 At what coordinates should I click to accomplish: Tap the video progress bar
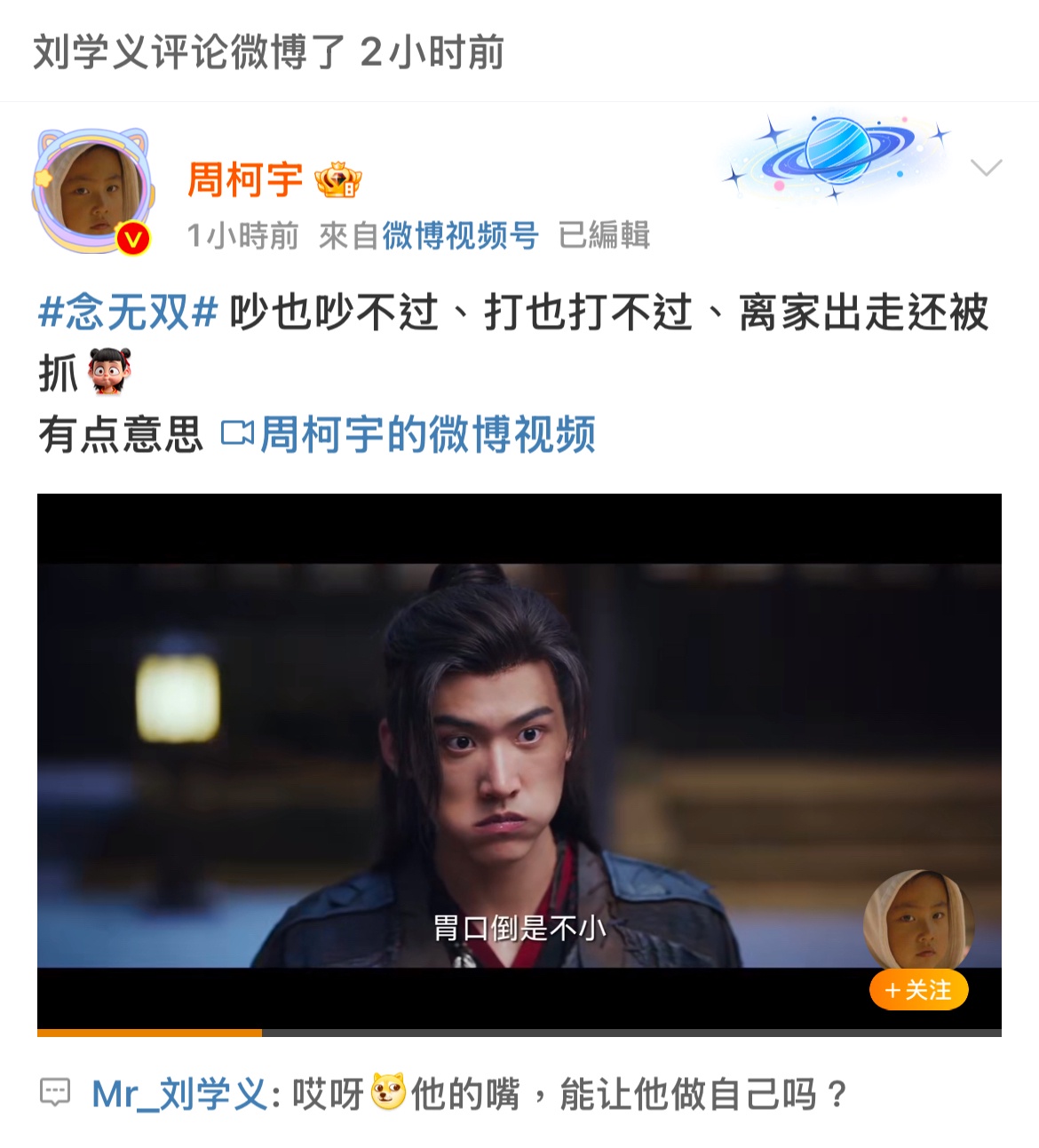[x=519, y=1033]
